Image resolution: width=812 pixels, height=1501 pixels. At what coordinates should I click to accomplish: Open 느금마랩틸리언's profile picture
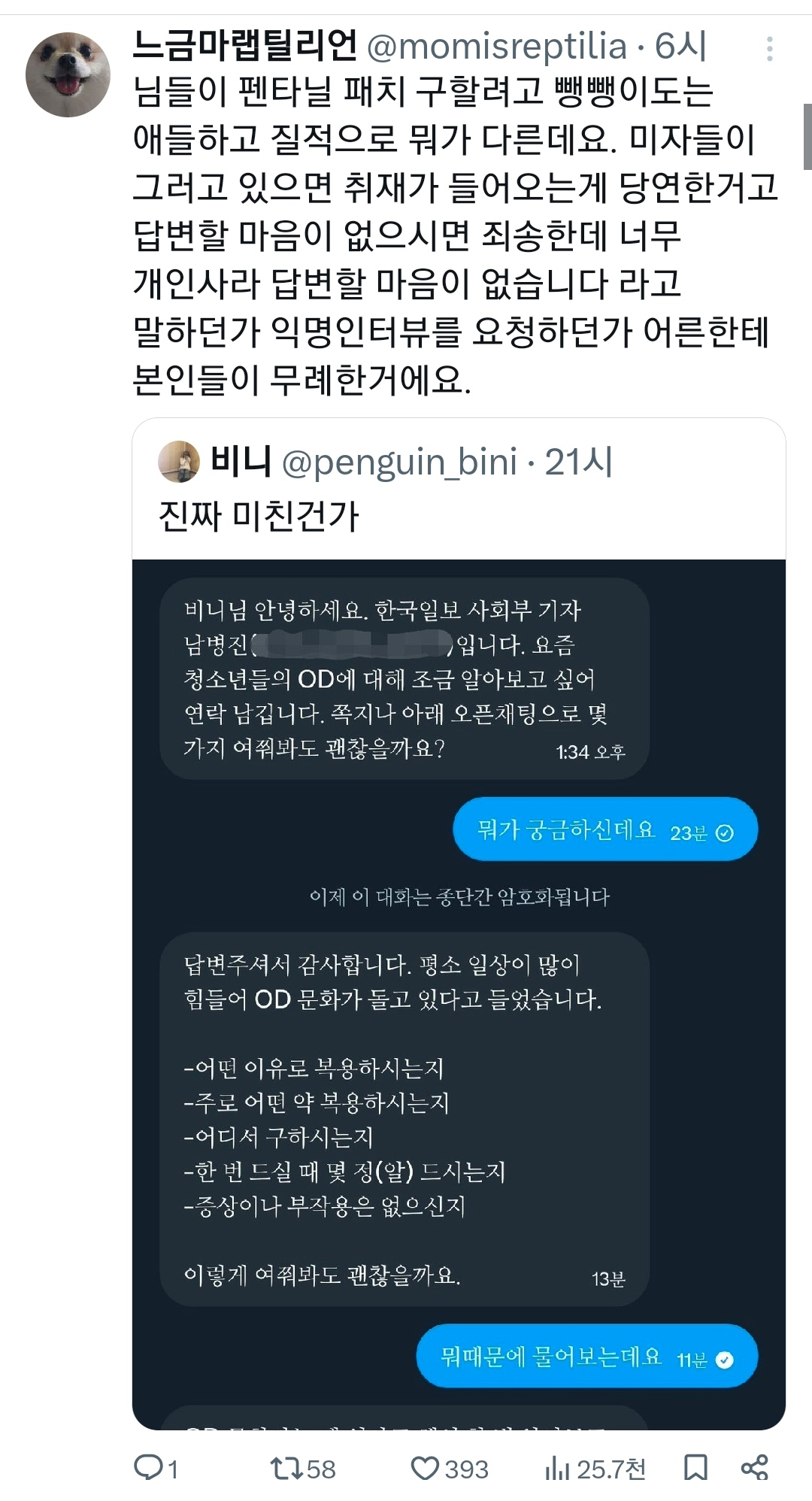tap(68, 74)
